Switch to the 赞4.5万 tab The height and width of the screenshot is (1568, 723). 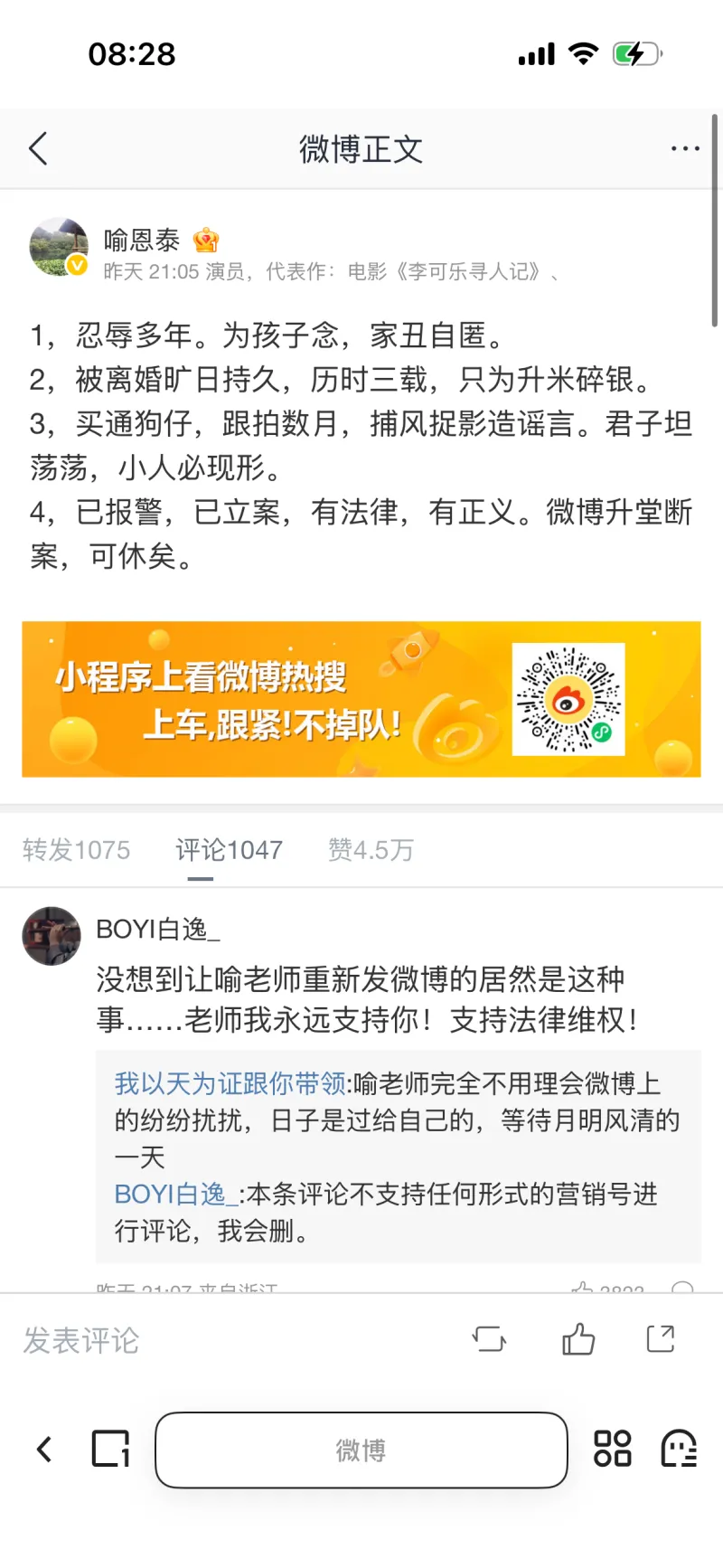point(371,850)
